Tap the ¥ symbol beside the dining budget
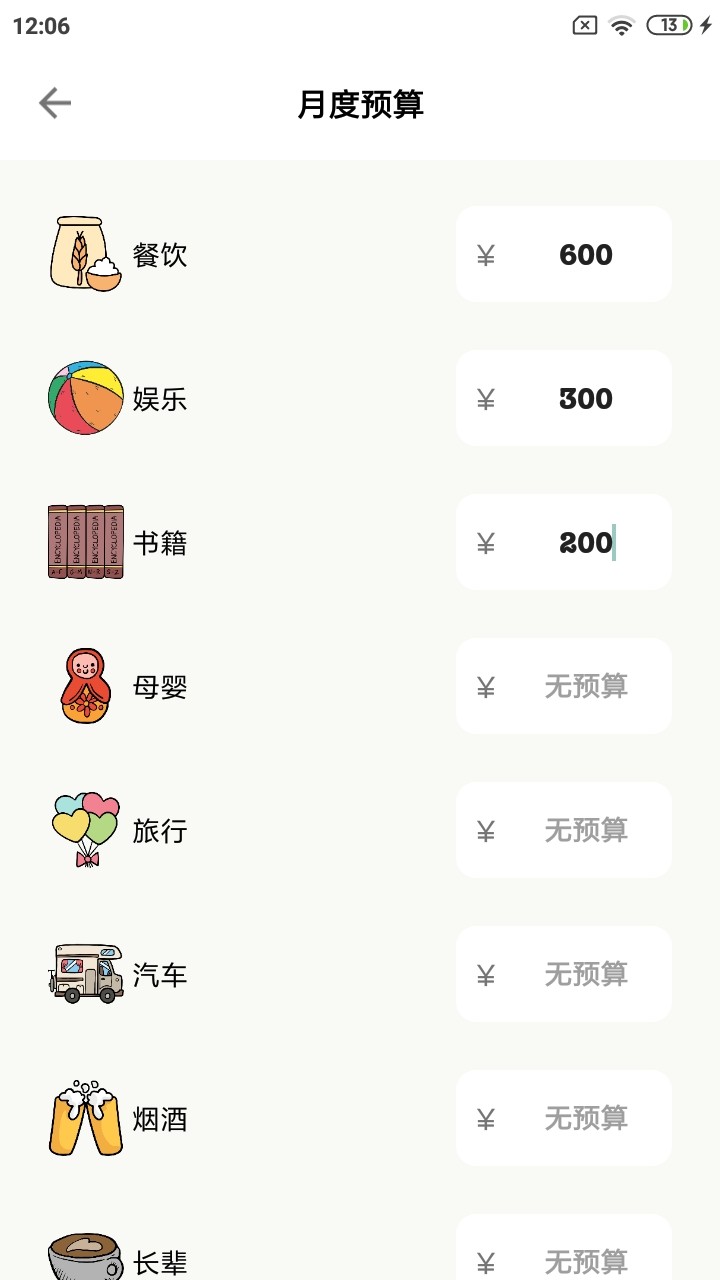720x1280 pixels. tap(486, 254)
